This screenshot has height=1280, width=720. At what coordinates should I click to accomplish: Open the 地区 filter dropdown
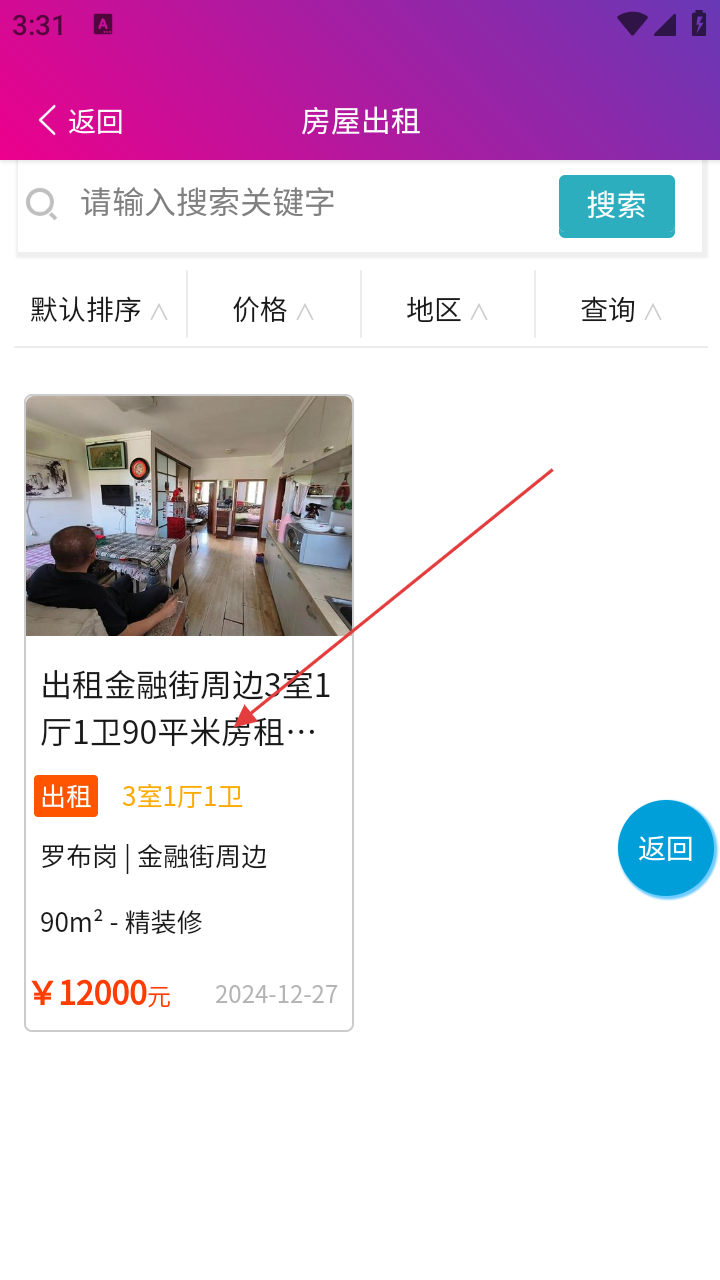coord(447,310)
